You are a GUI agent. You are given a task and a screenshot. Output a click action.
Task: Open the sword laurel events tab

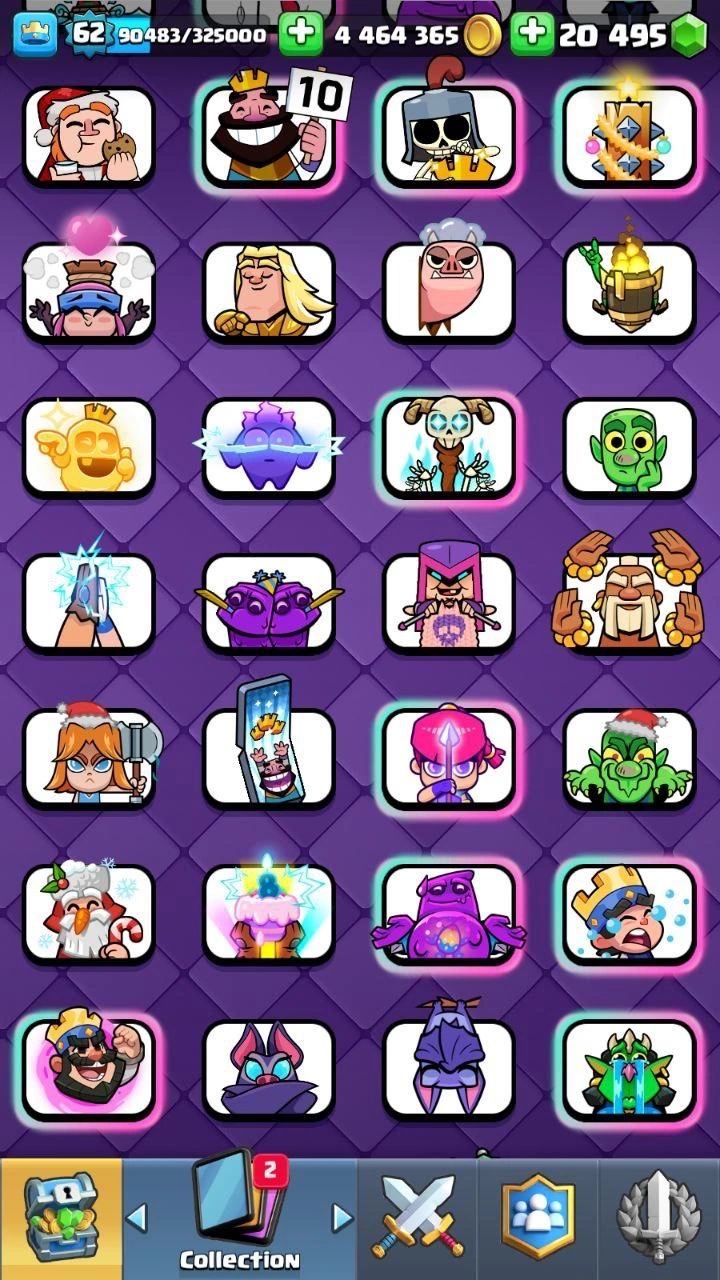click(x=658, y=1219)
